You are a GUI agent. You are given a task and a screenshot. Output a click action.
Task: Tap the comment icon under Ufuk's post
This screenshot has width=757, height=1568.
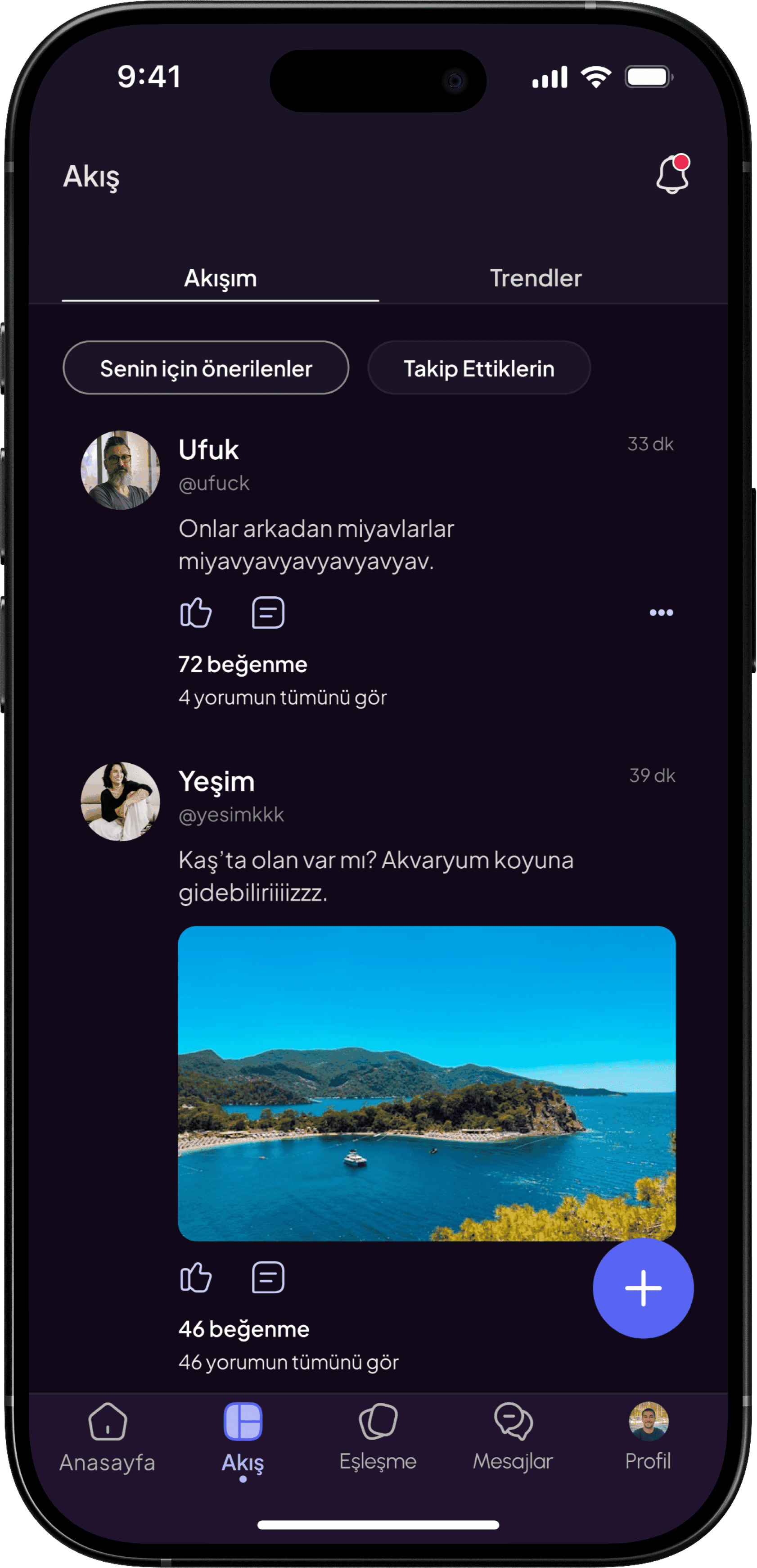pos(268,612)
